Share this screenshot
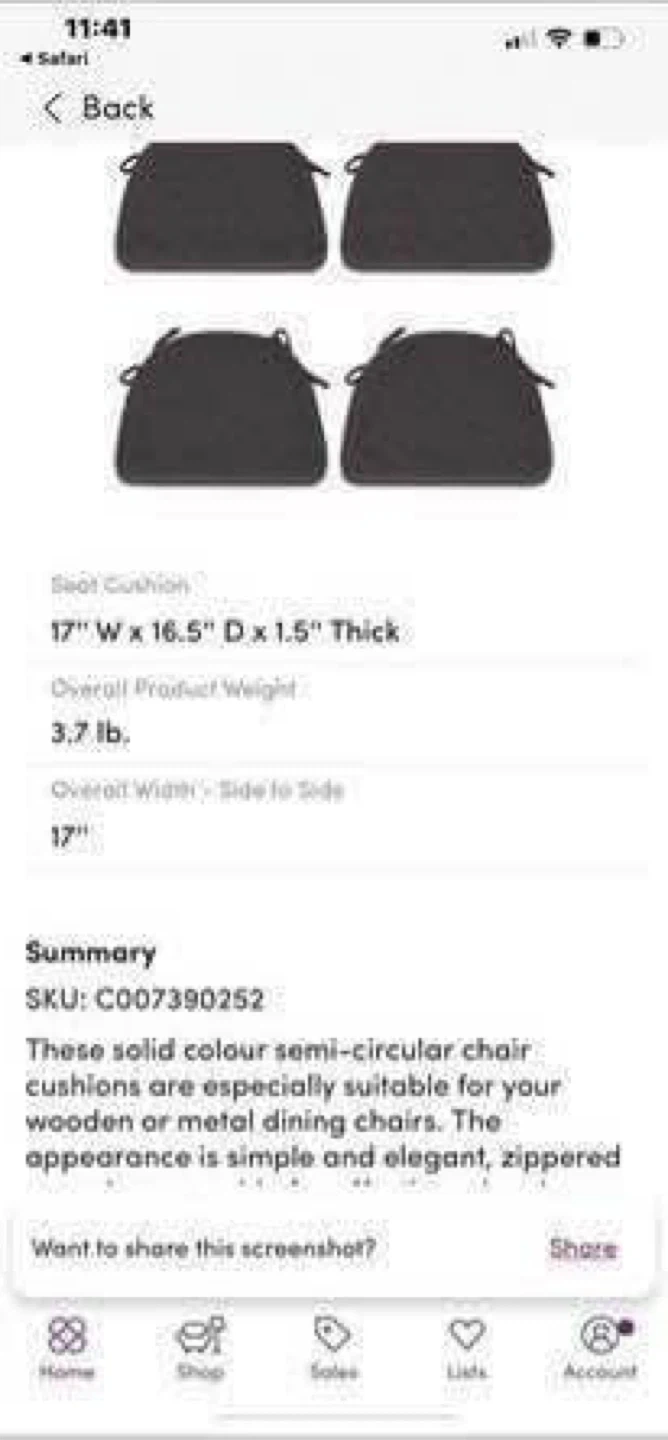 coord(582,1248)
